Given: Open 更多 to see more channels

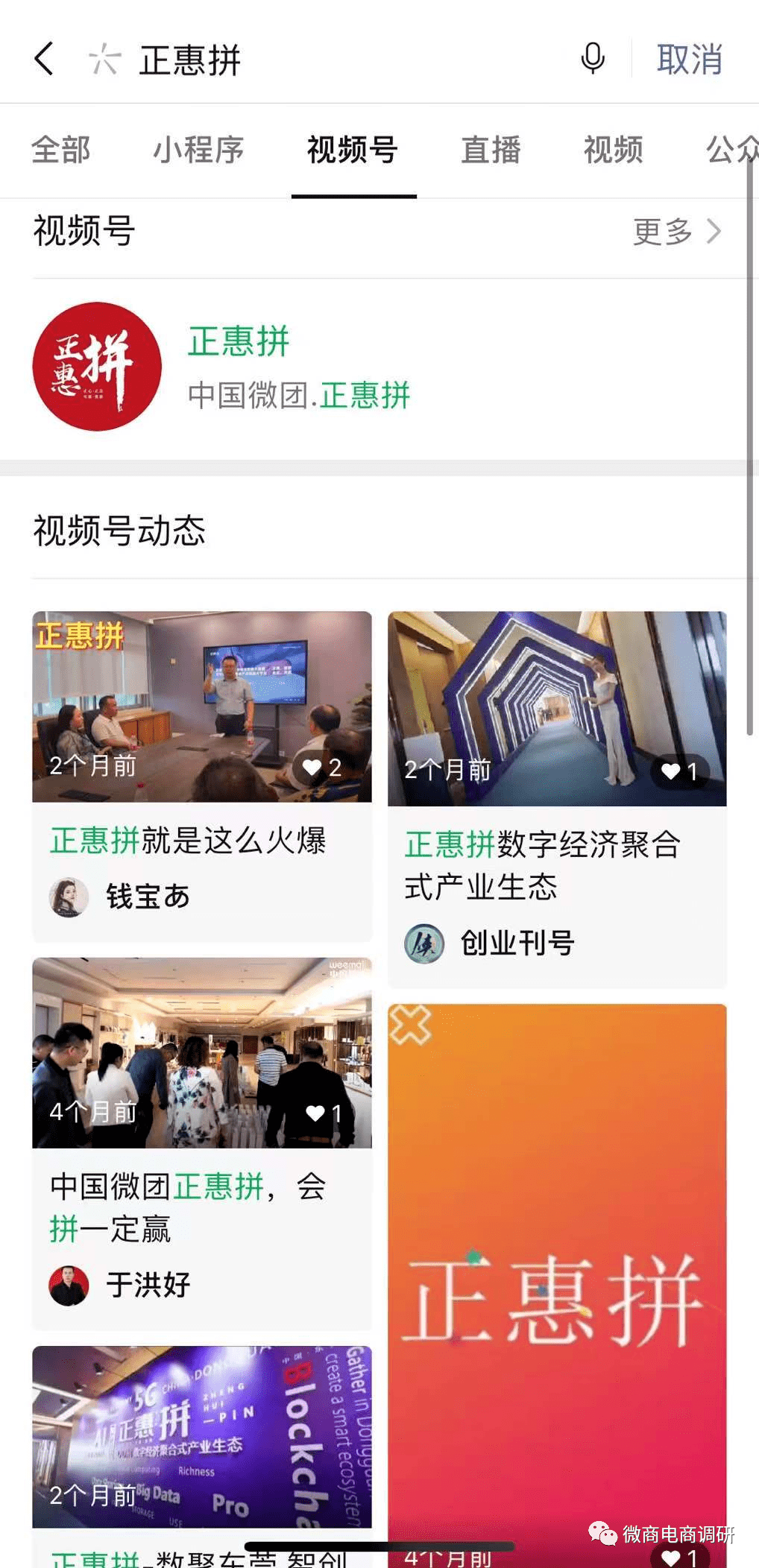Looking at the screenshot, I should tap(677, 232).
